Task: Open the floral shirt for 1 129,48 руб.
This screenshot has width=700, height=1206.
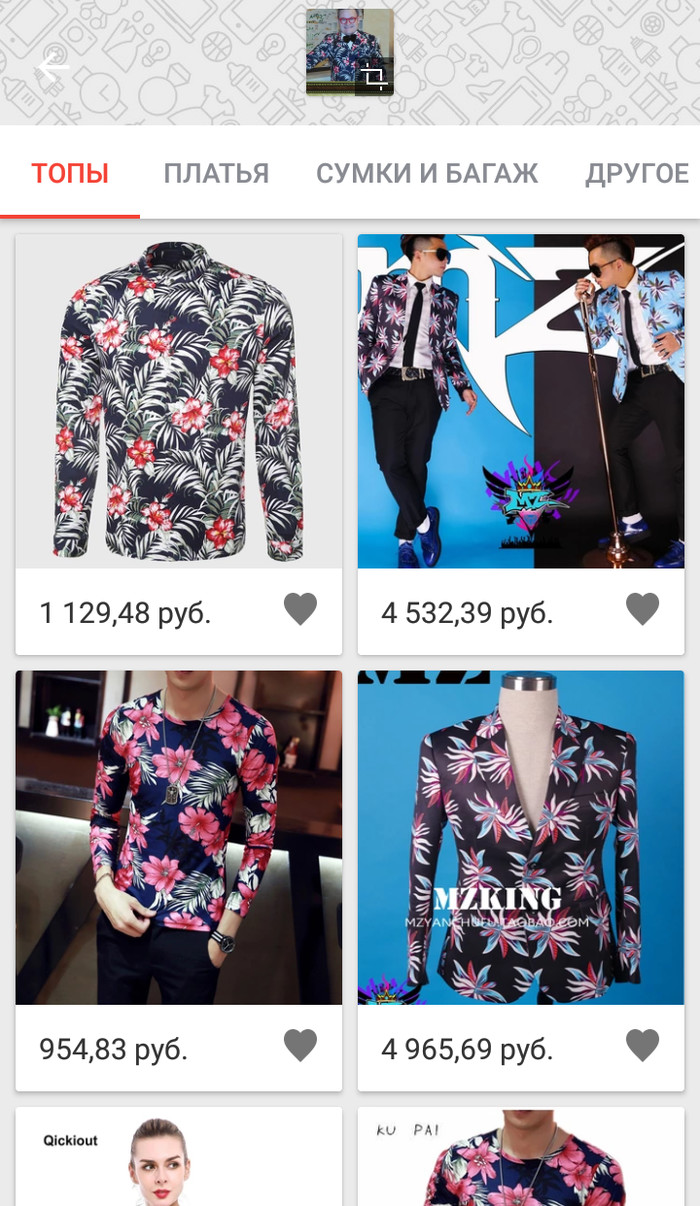Action: (179, 401)
